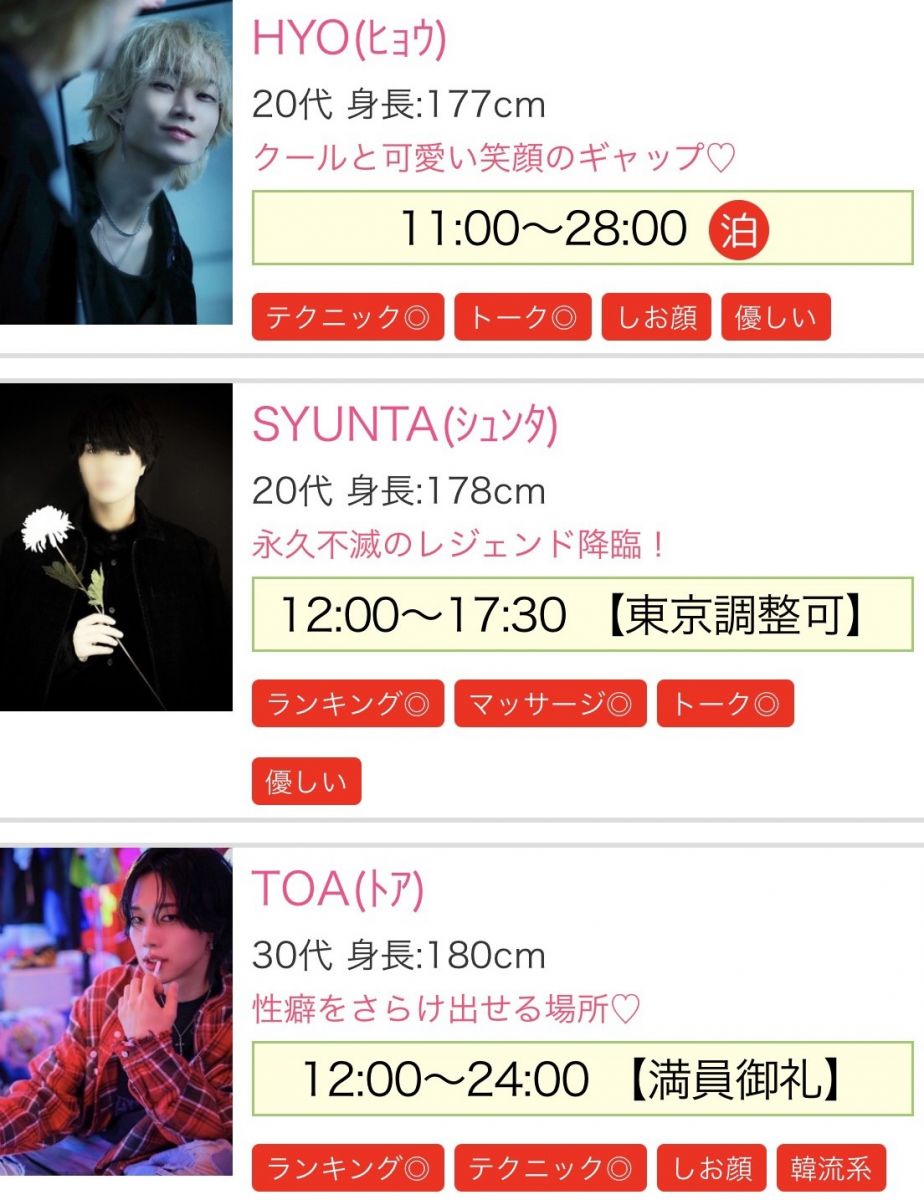Open TOA's profile photo

tap(115, 1010)
